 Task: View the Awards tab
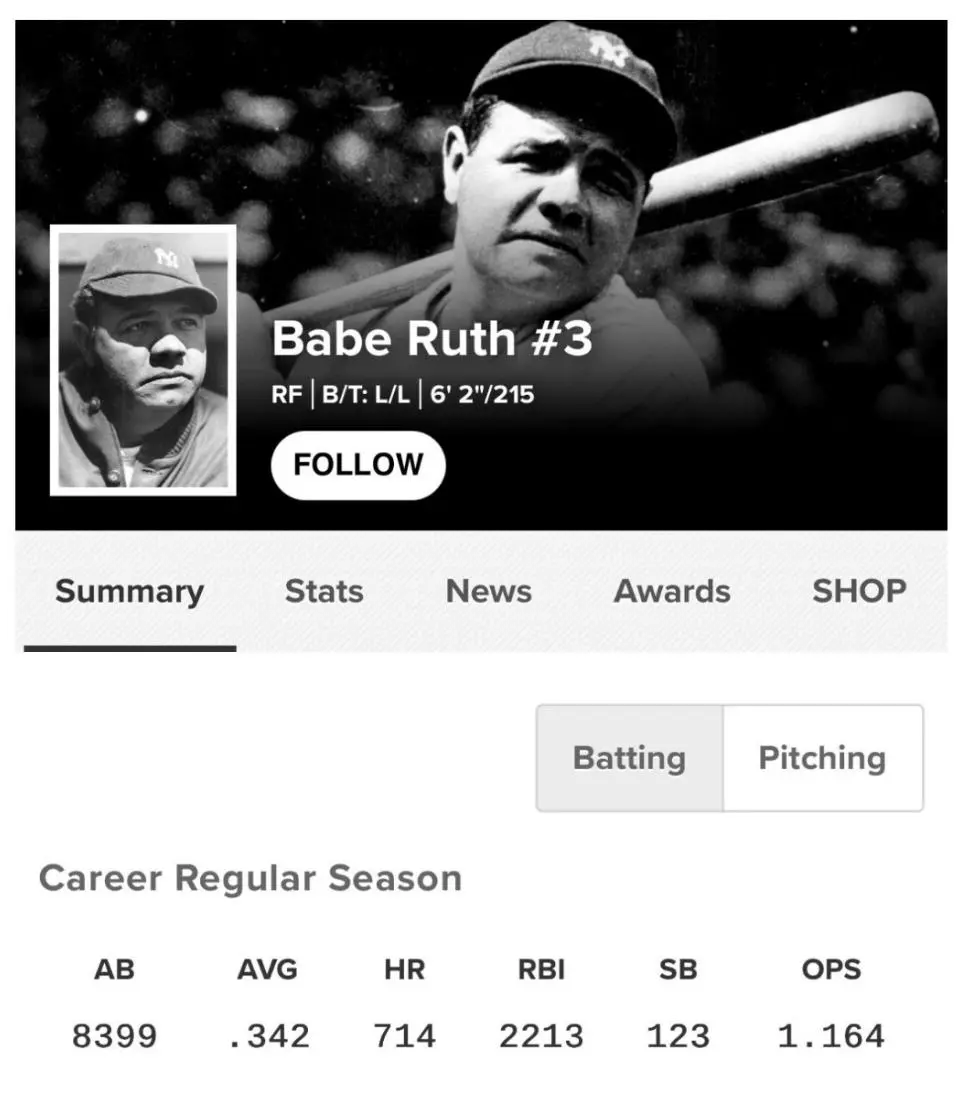click(x=672, y=592)
